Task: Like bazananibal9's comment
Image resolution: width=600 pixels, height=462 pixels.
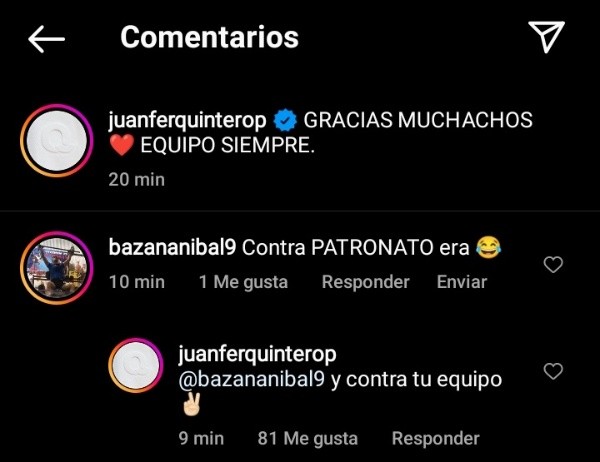Action: coord(552,265)
